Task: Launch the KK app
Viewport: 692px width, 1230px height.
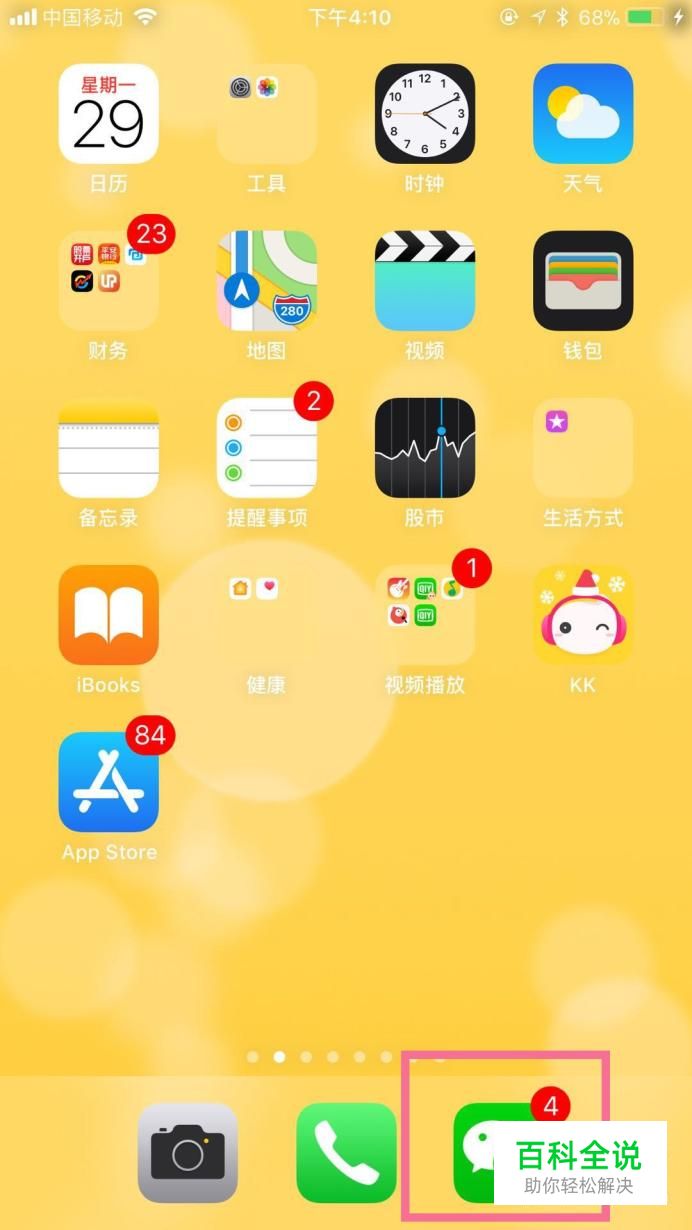Action: (582, 615)
